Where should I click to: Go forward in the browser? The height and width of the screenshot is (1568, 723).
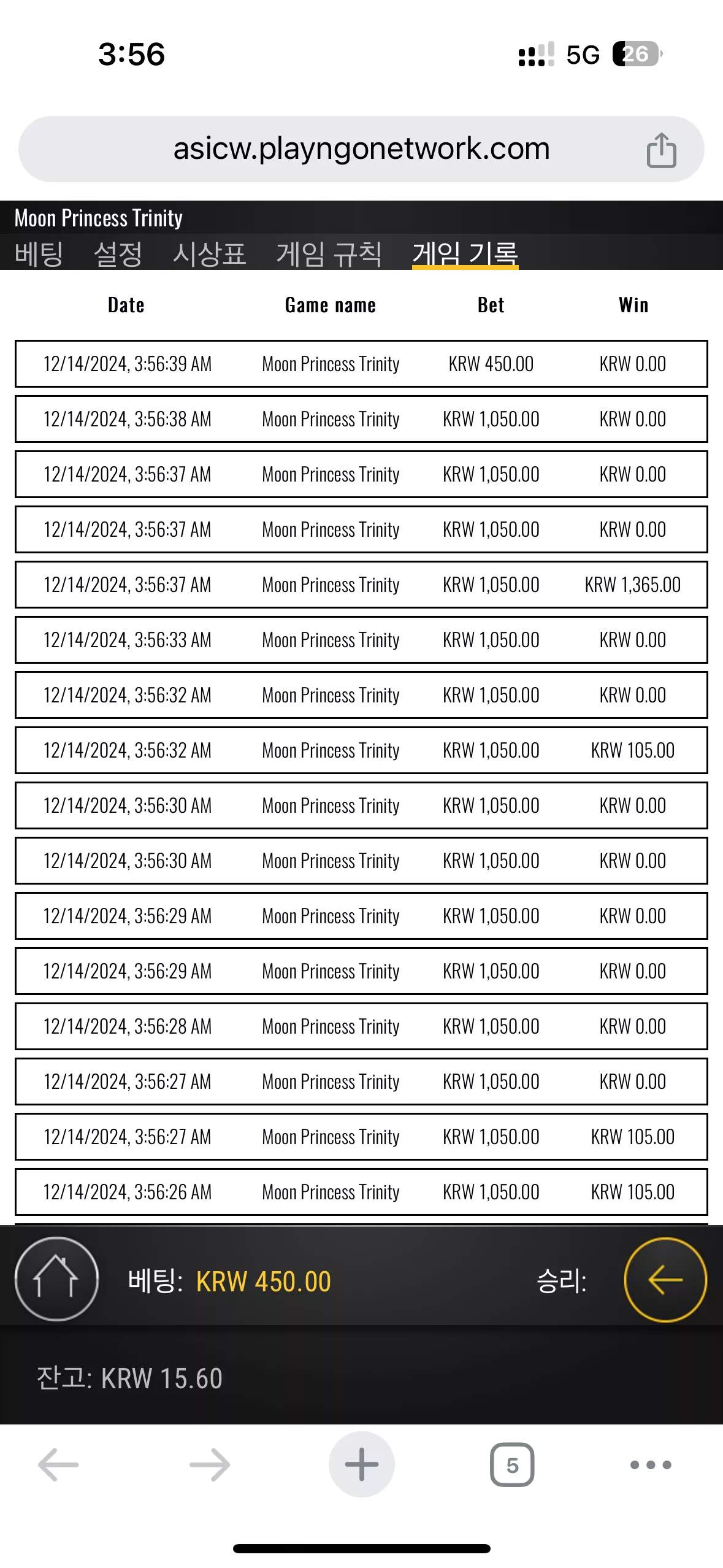click(x=210, y=1464)
